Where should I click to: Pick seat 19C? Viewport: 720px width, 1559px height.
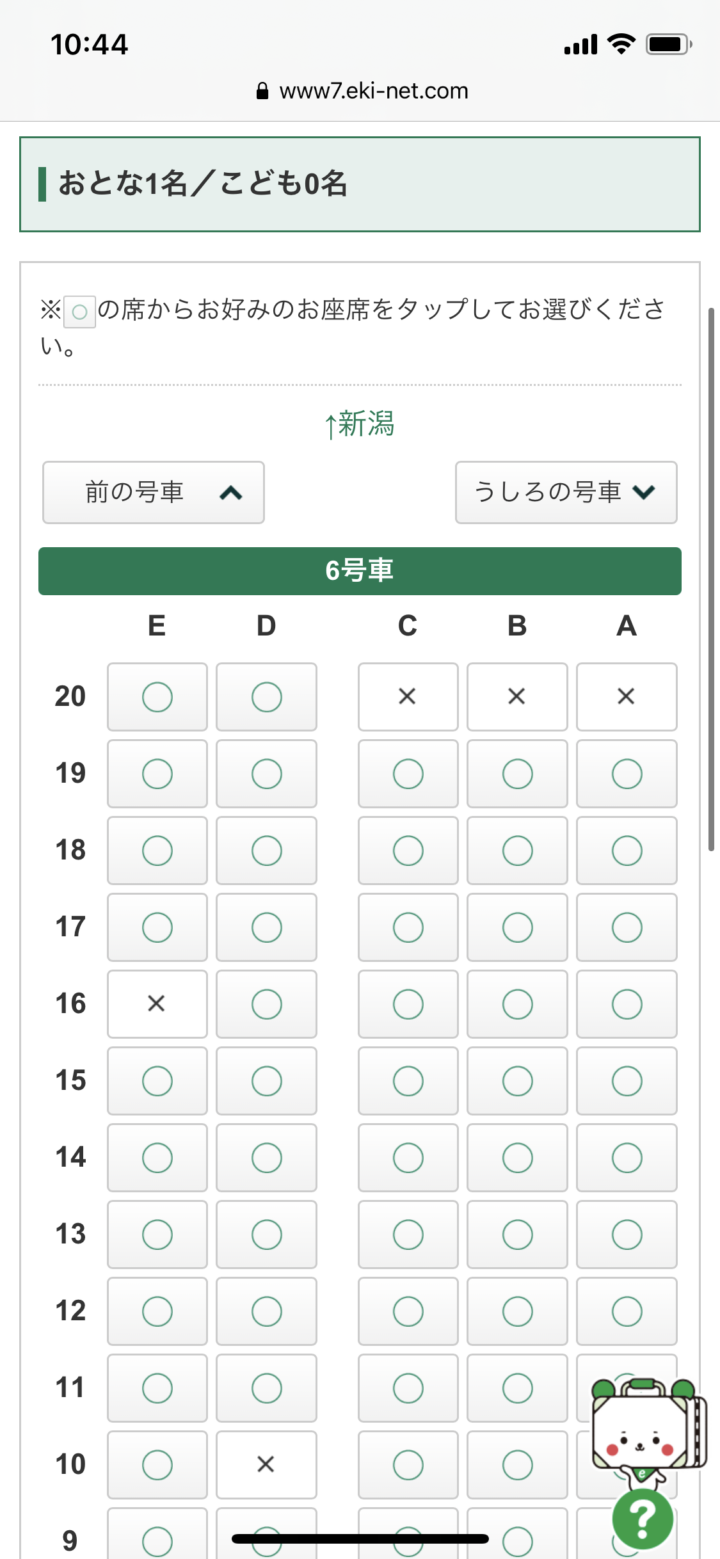tap(408, 774)
